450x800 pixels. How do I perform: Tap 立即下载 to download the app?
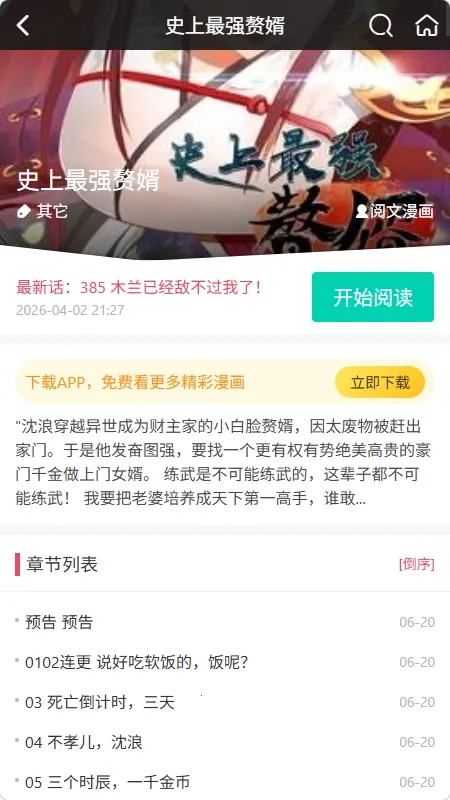coord(380,382)
